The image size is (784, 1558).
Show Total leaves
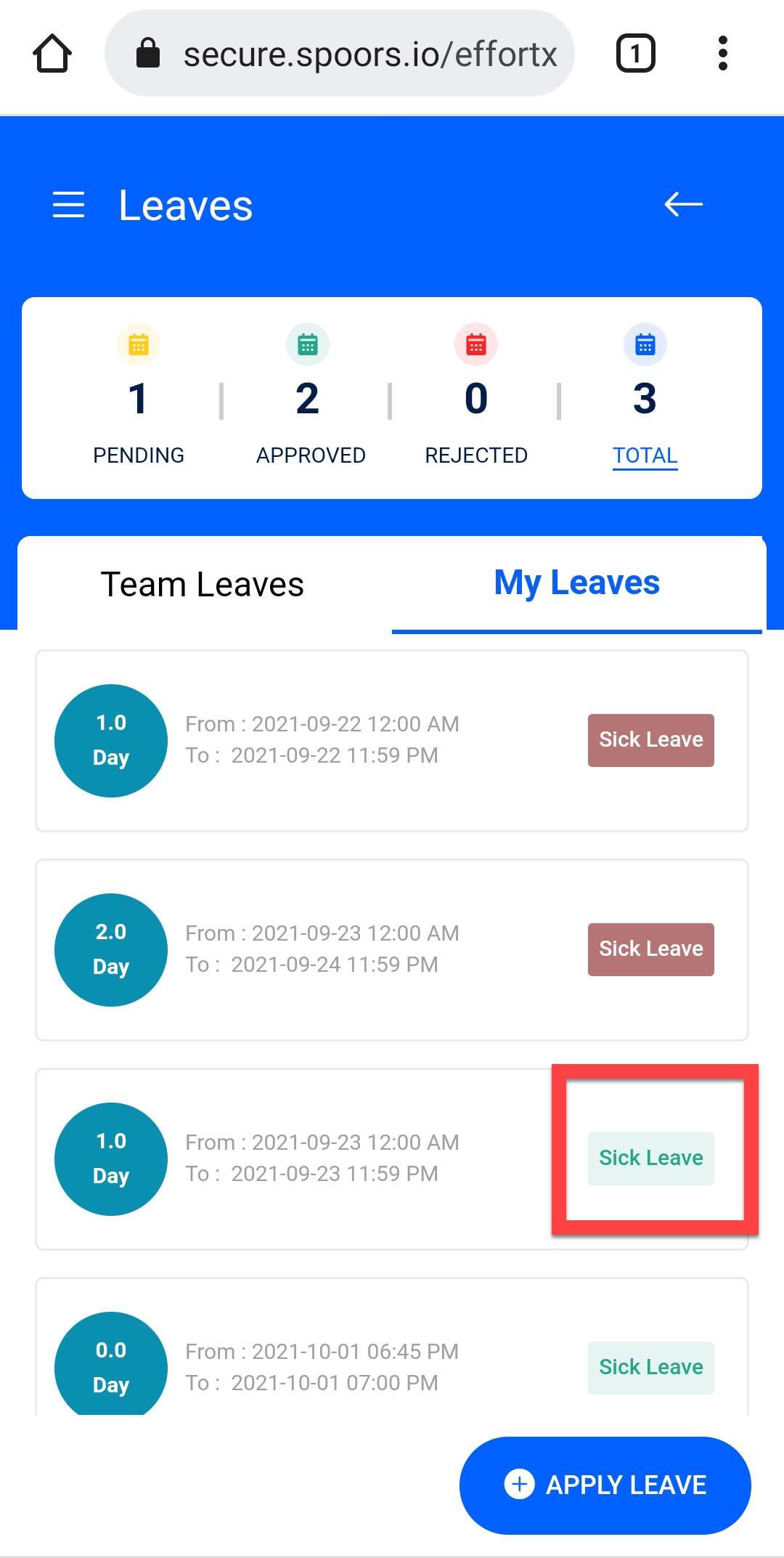(645, 399)
